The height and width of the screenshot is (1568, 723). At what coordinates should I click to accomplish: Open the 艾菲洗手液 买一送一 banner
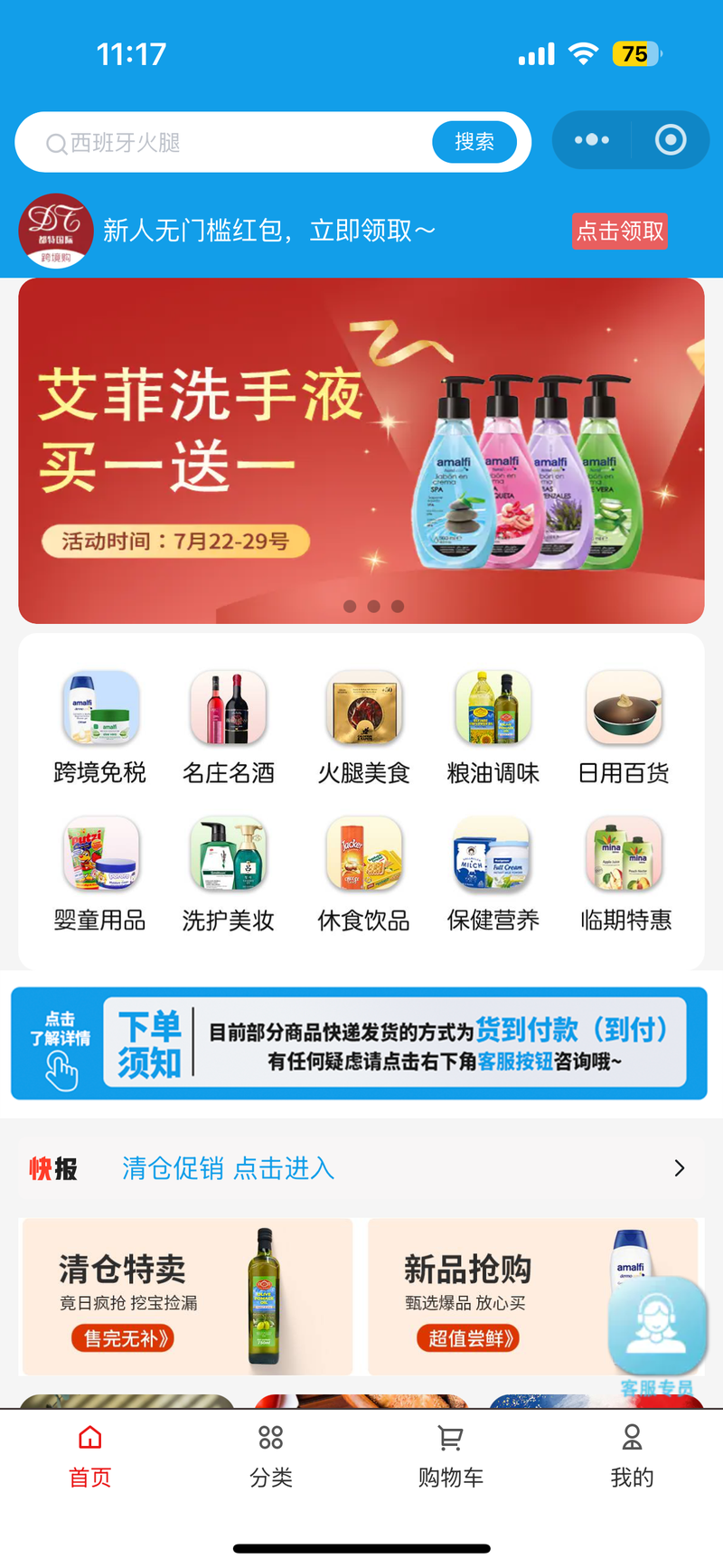[361, 450]
